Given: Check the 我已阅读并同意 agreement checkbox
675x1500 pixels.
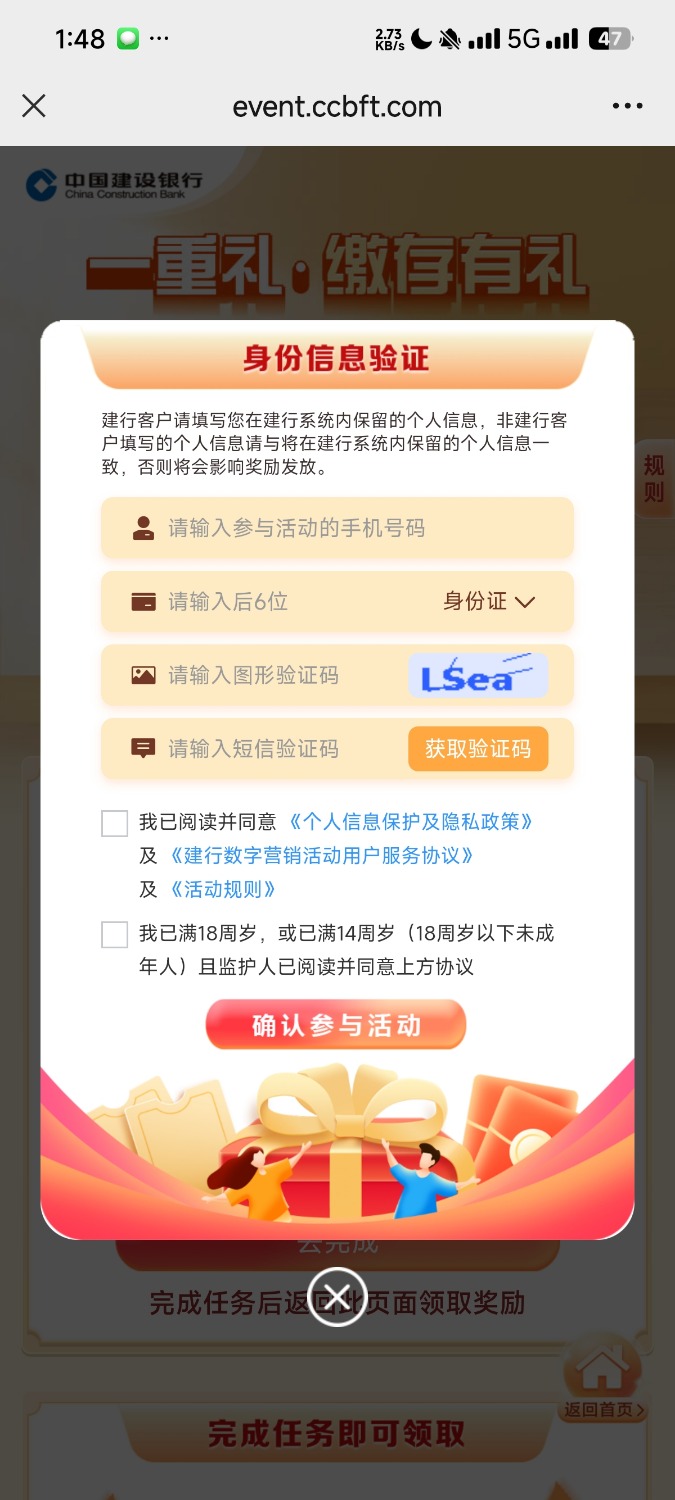Looking at the screenshot, I should point(115,823).
